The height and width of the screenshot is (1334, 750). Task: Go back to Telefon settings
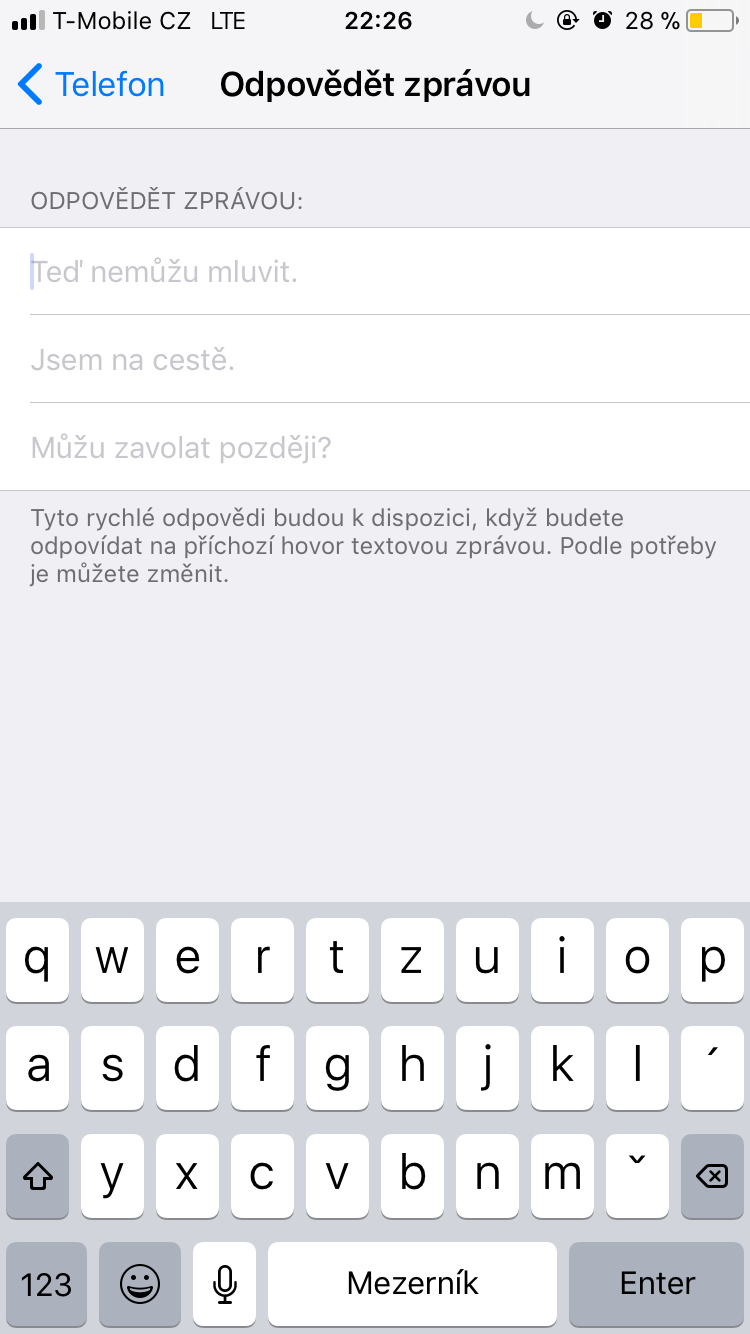coord(91,85)
